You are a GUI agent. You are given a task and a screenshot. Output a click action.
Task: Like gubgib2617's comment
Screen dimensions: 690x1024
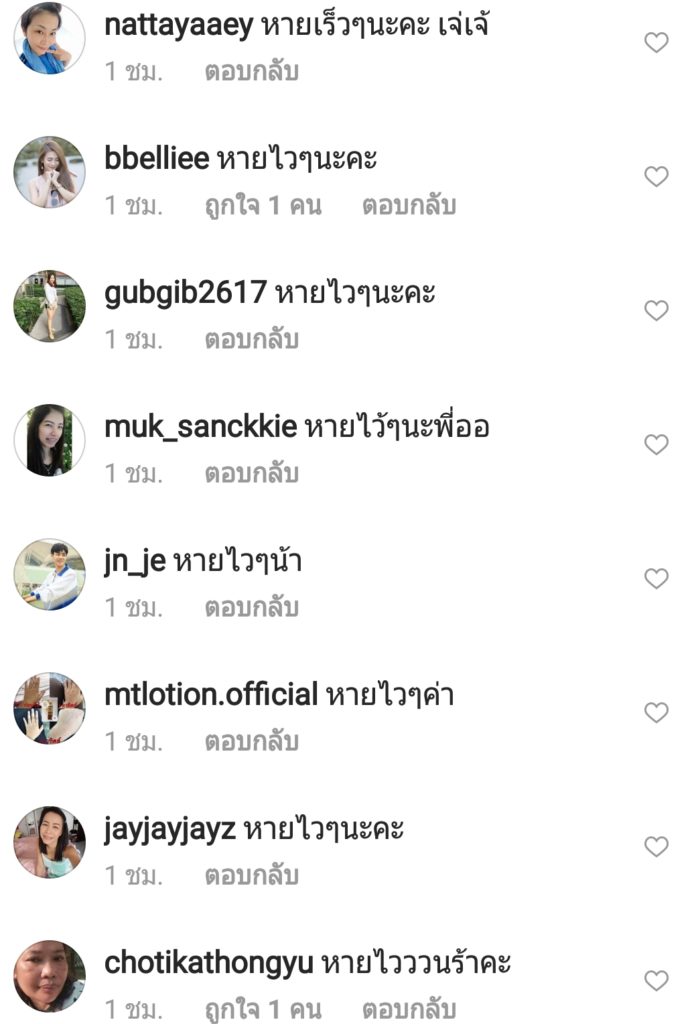coord(655,311)
